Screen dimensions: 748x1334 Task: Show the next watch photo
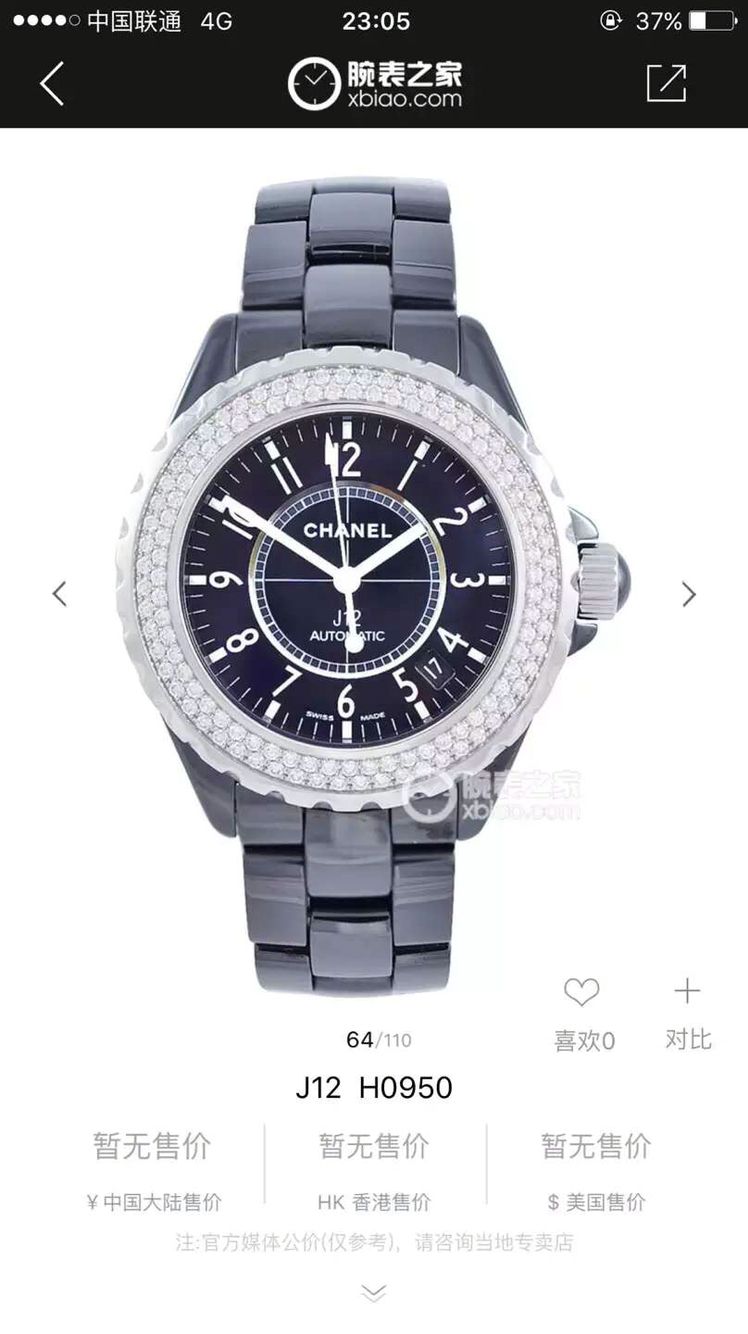point(688,594)
